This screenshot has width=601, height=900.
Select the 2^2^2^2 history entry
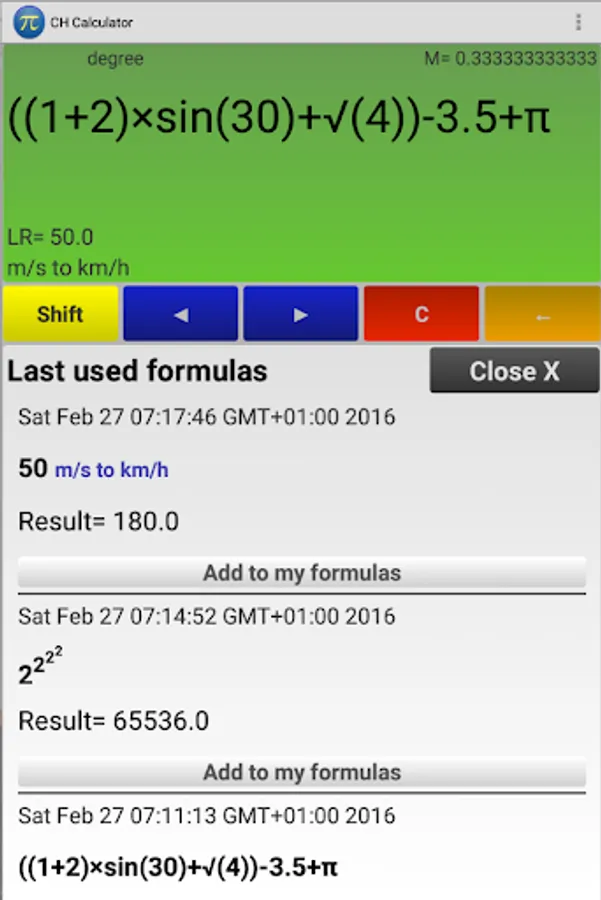pyautogui.click(x=40, y=666)
